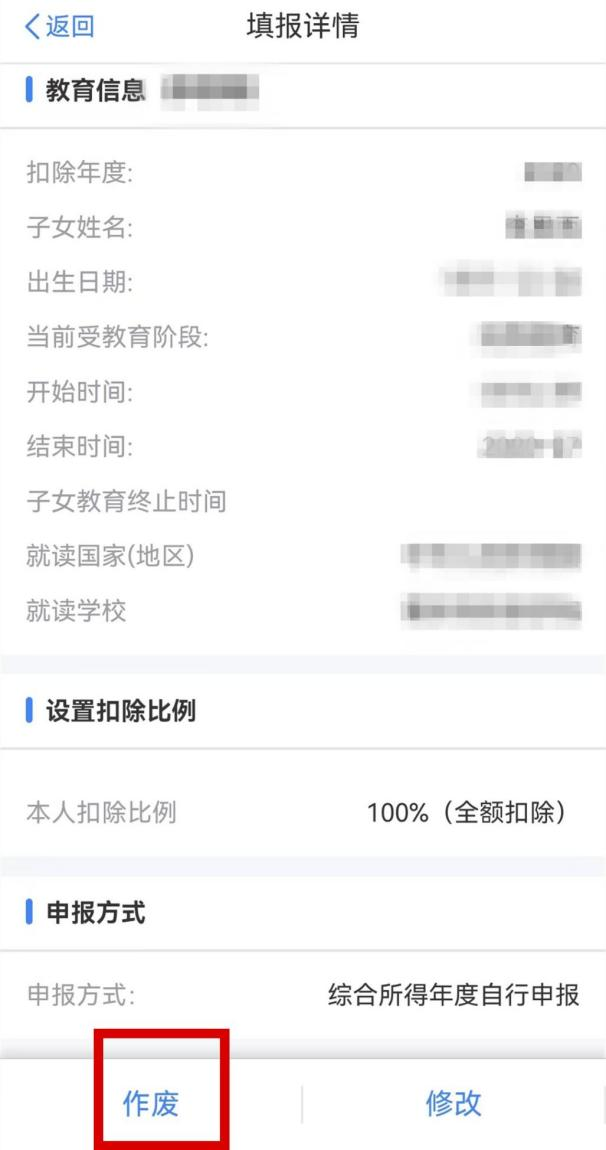This screenshot has width=606, height=1150.
Task: Tap 作废 to void this record
Action: point(150,1103)
